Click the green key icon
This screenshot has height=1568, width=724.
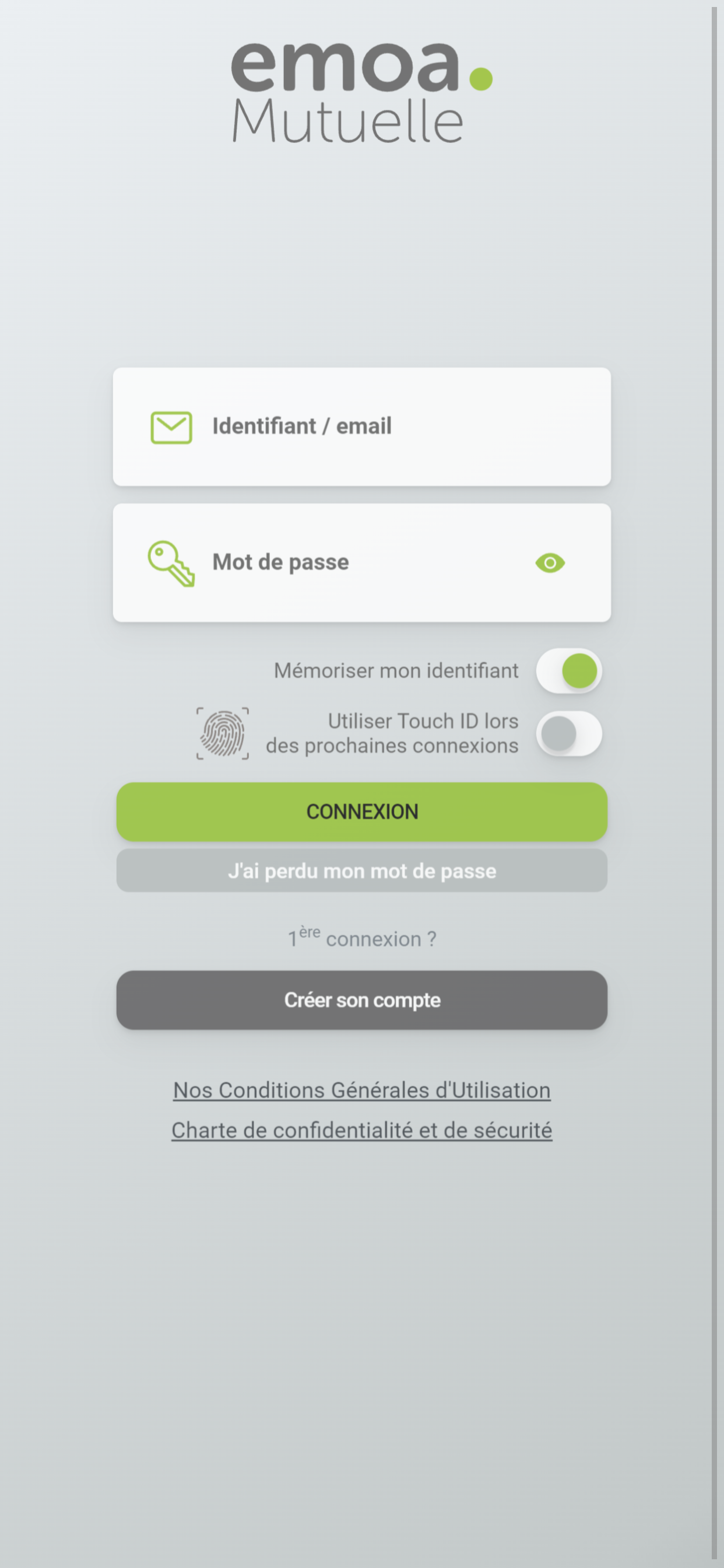172,562
